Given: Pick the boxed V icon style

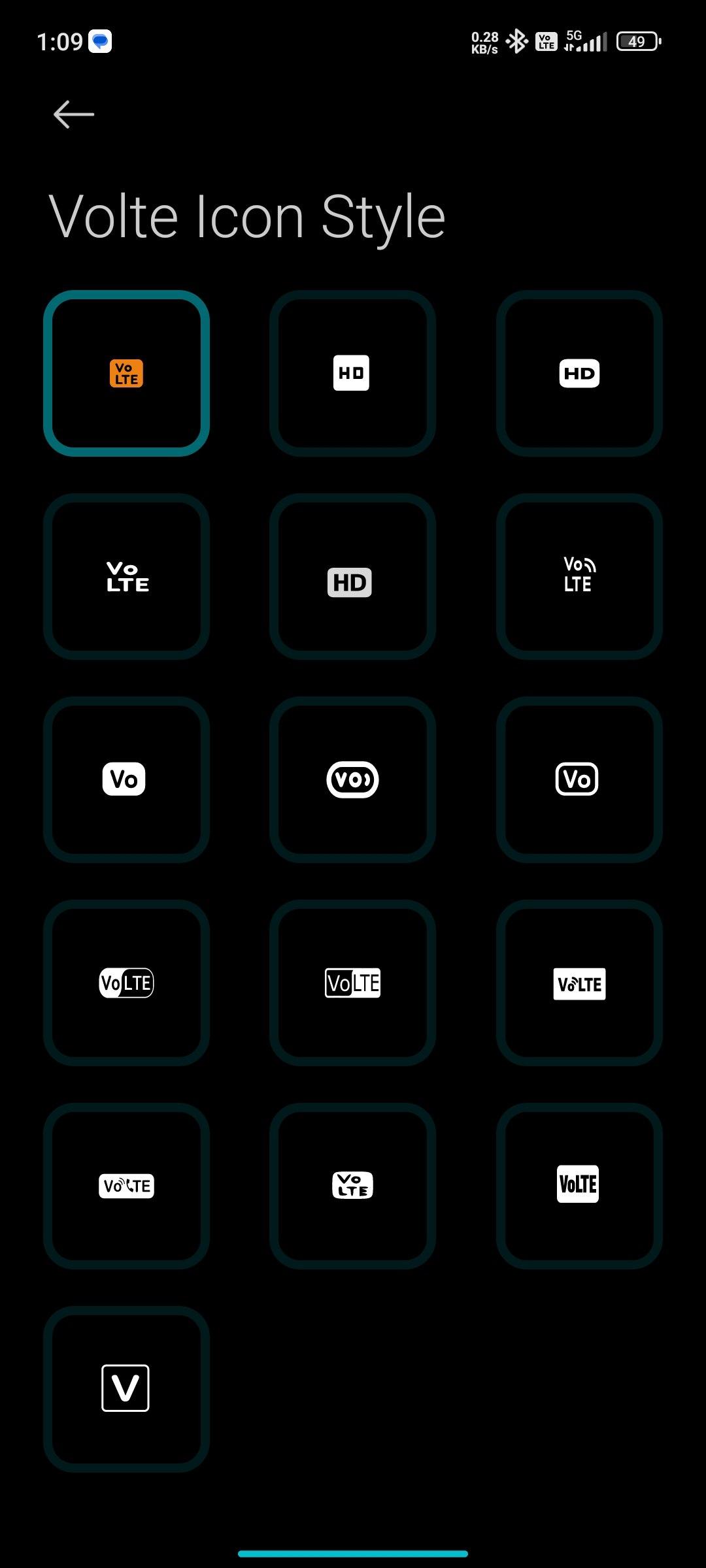Looking at the screenshot, I should (x=126, y=1389).
